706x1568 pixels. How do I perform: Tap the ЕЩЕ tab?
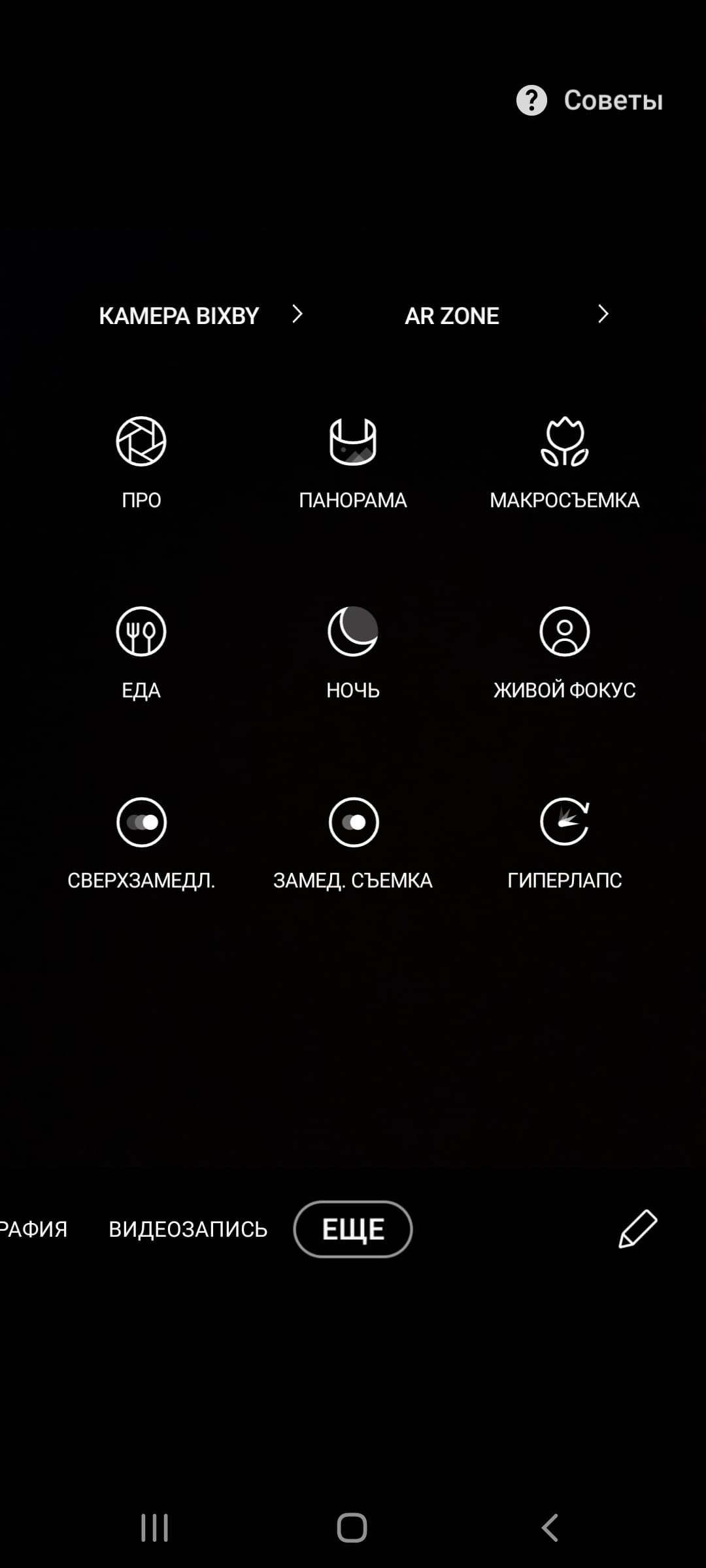(353, 1229)
